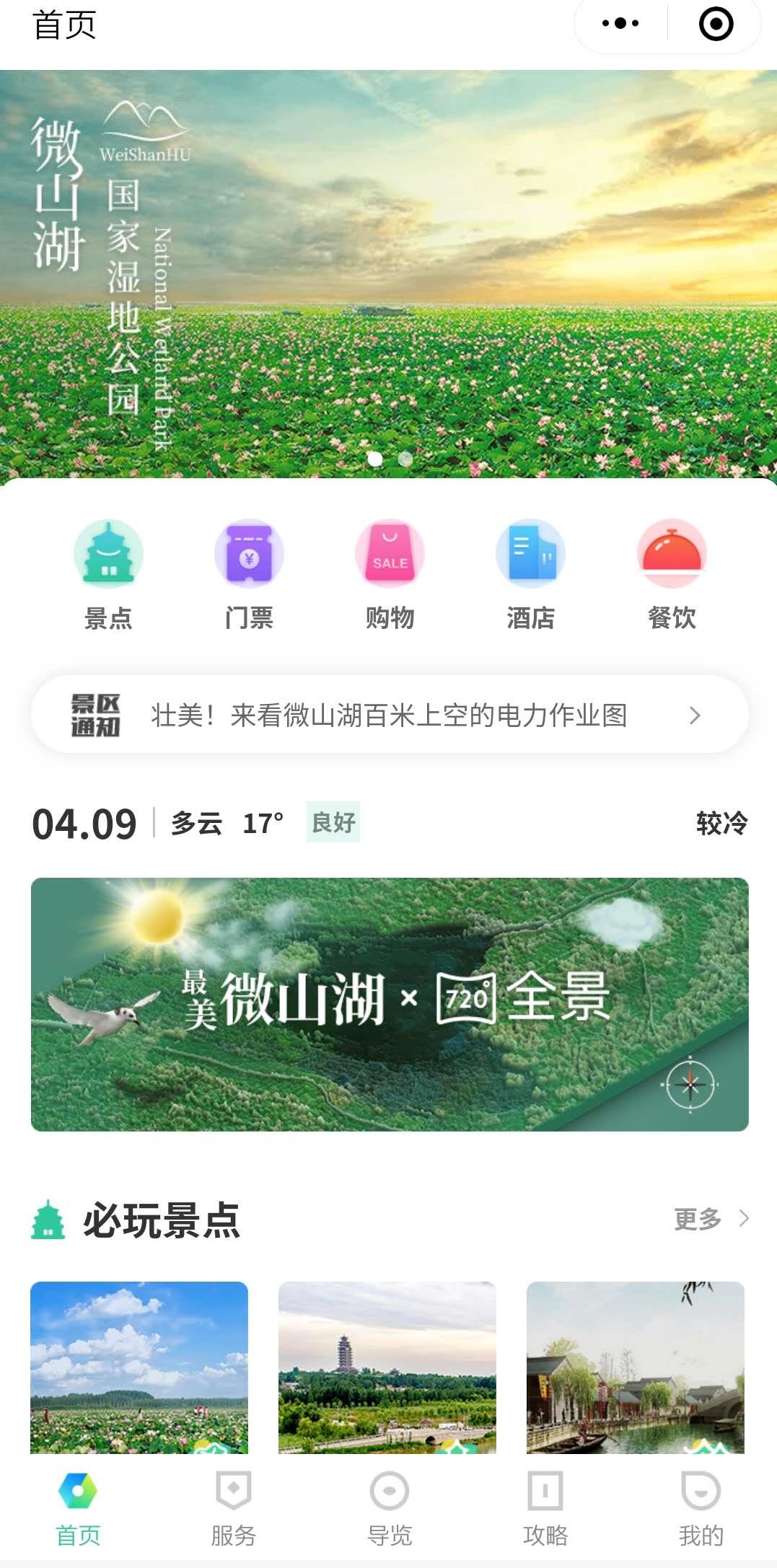Switch to the 导览 tab
The height and width of the screenshot is (1568, 777).
coord(390,1509)
